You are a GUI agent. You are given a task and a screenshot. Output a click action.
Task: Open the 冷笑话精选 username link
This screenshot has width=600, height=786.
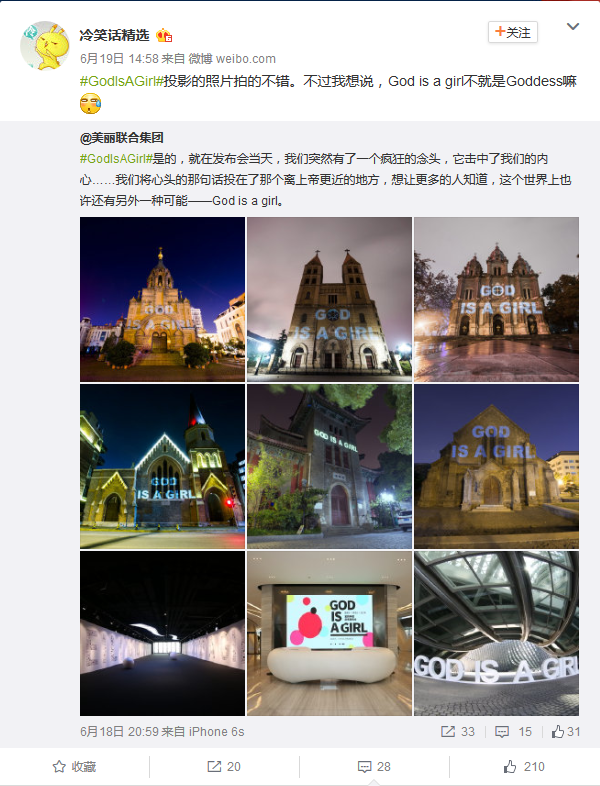[111, 35]
